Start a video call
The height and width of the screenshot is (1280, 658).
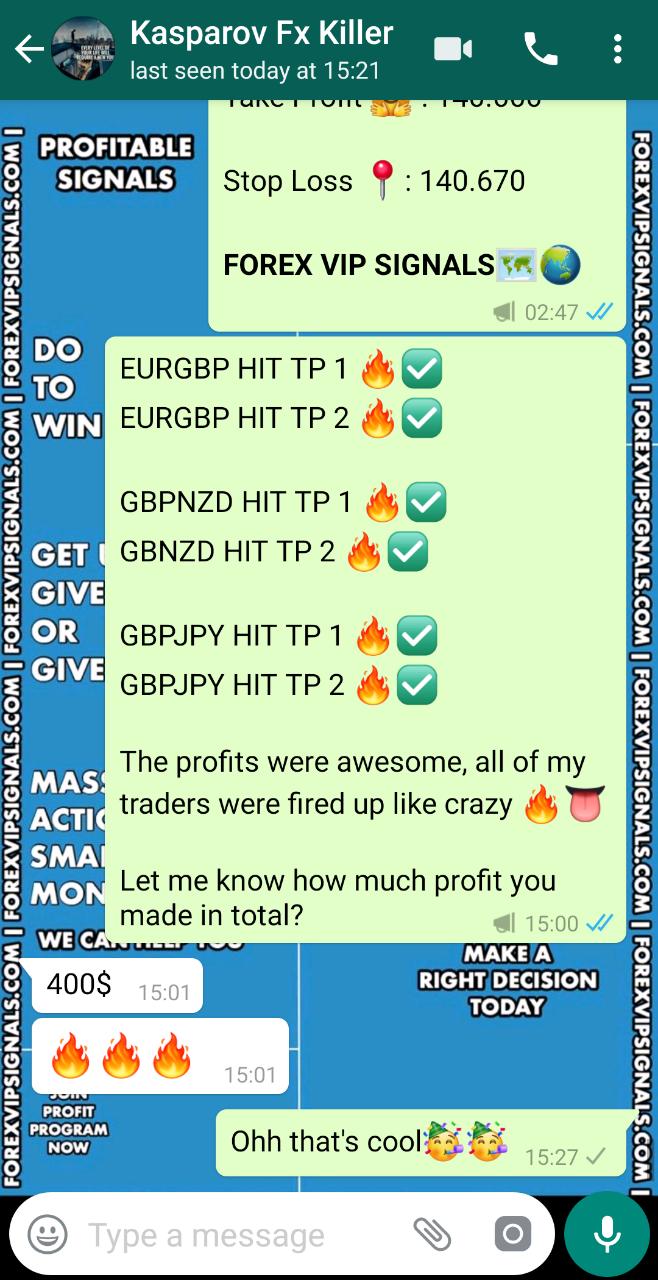pos(453,48)
